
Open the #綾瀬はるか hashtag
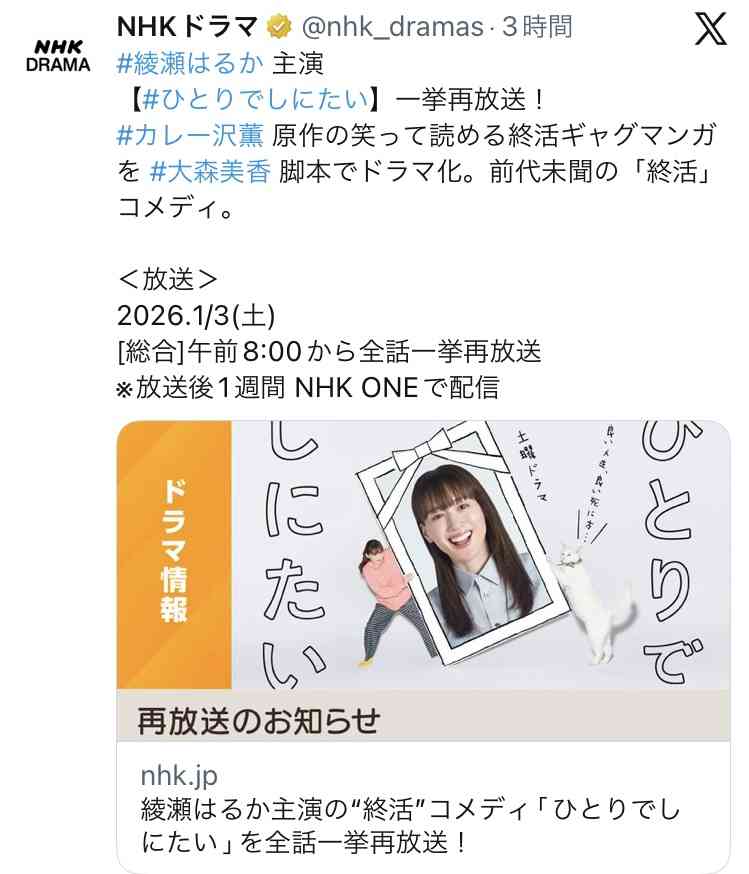(190, 63)
